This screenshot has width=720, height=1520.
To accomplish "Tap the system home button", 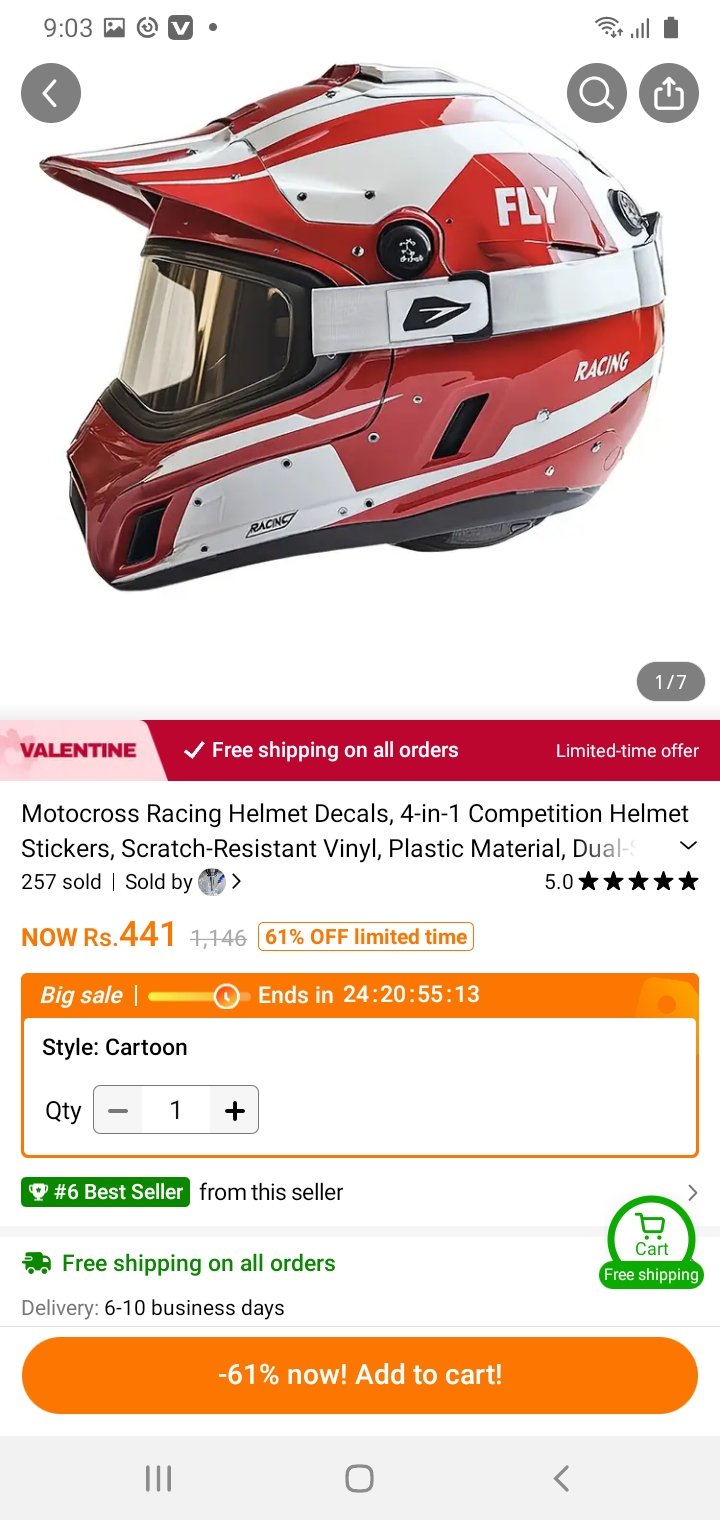I will pos(359,1478).
